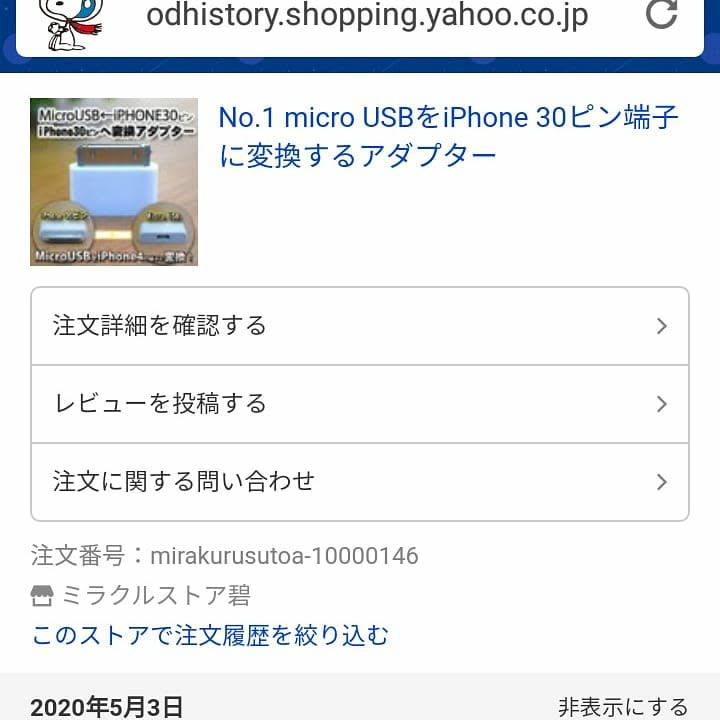This screenshot has width=720, height=720.
Task: Open the adapter product thumbnail image
Action: pos(114,182)
